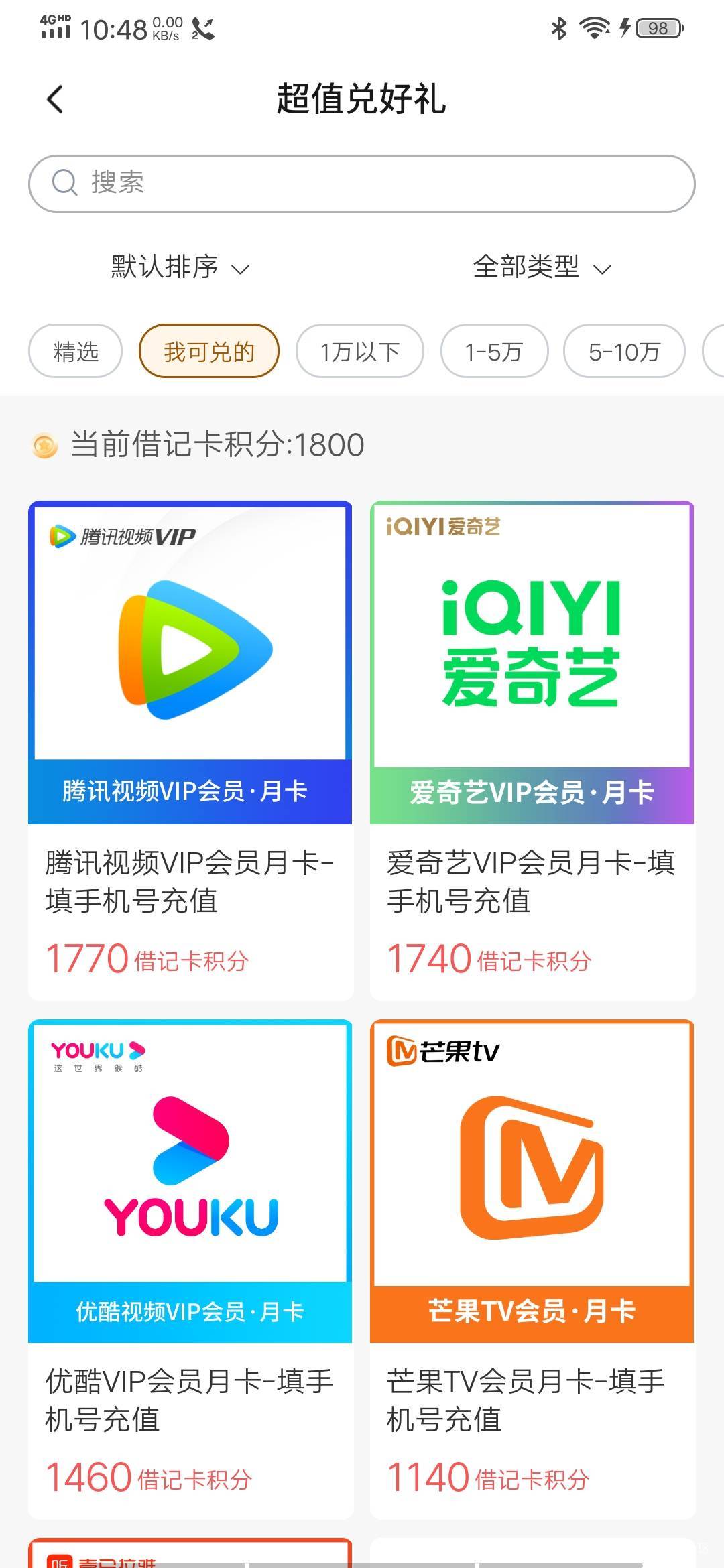Open 腾讯视频VIP会员月卡 reward card
The image size is (724, 1568).
click(190, 749)
